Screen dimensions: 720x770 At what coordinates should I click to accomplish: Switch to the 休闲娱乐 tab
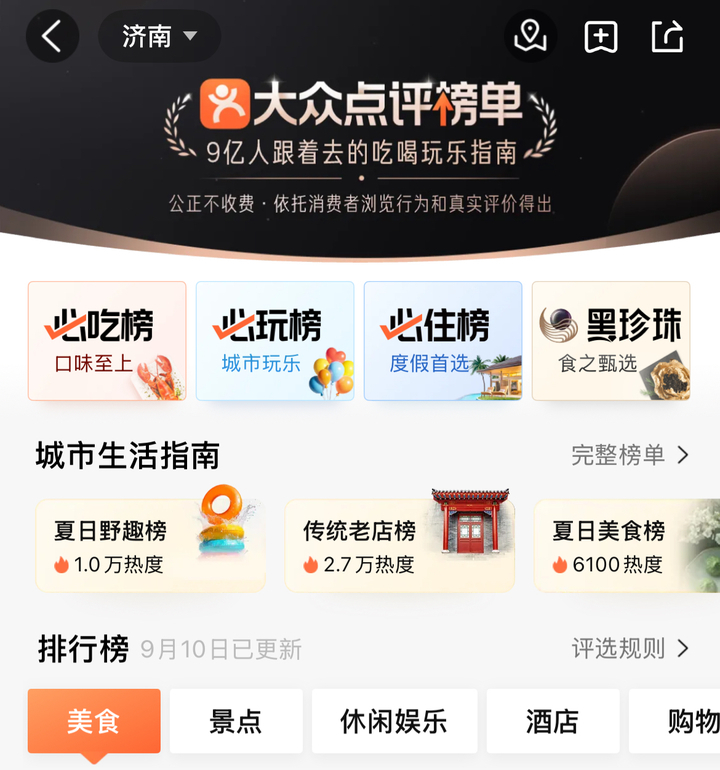[x=394, y=721]
